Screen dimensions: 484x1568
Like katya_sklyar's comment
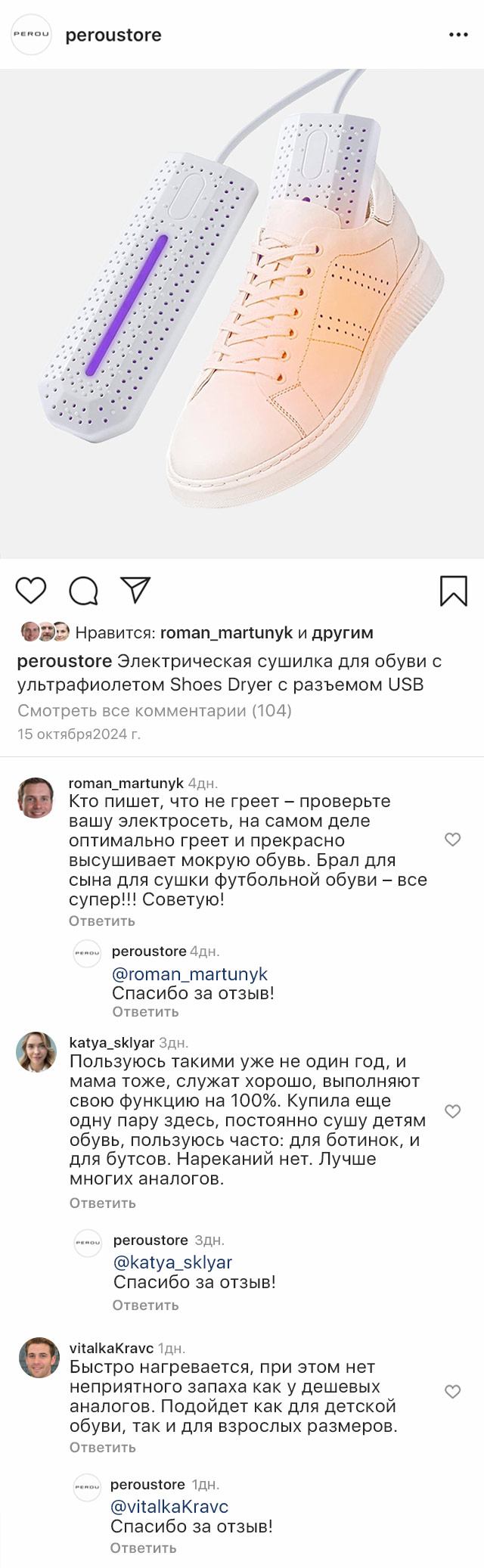click(452, 1111)
